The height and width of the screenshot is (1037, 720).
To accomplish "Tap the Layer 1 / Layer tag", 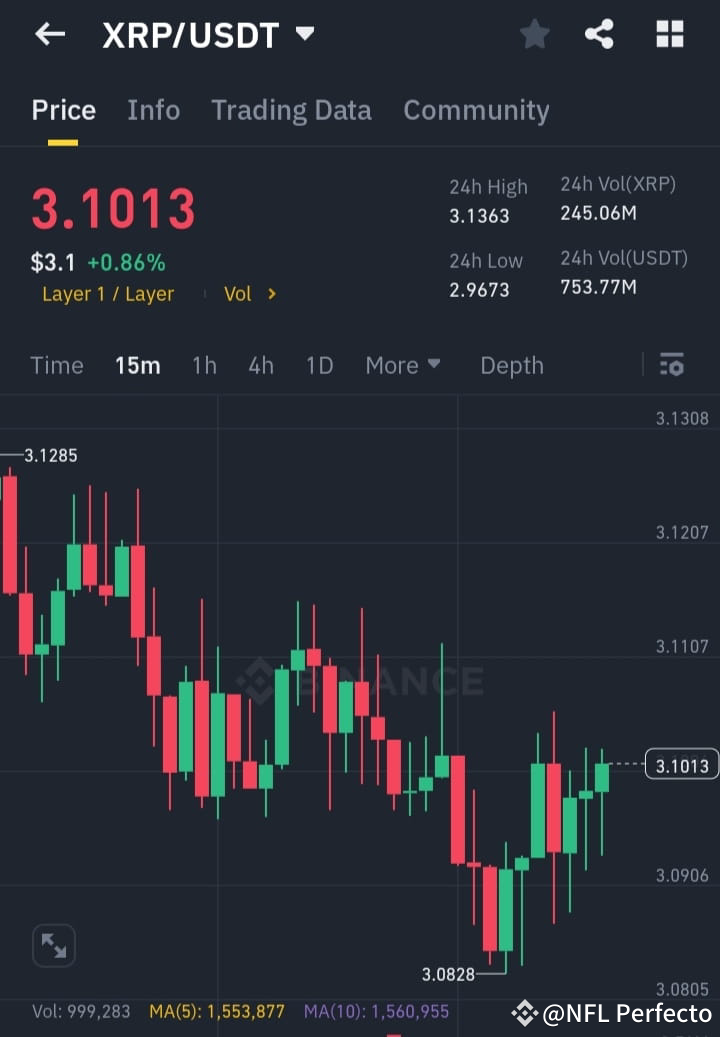I will click(x=107, y=294).
